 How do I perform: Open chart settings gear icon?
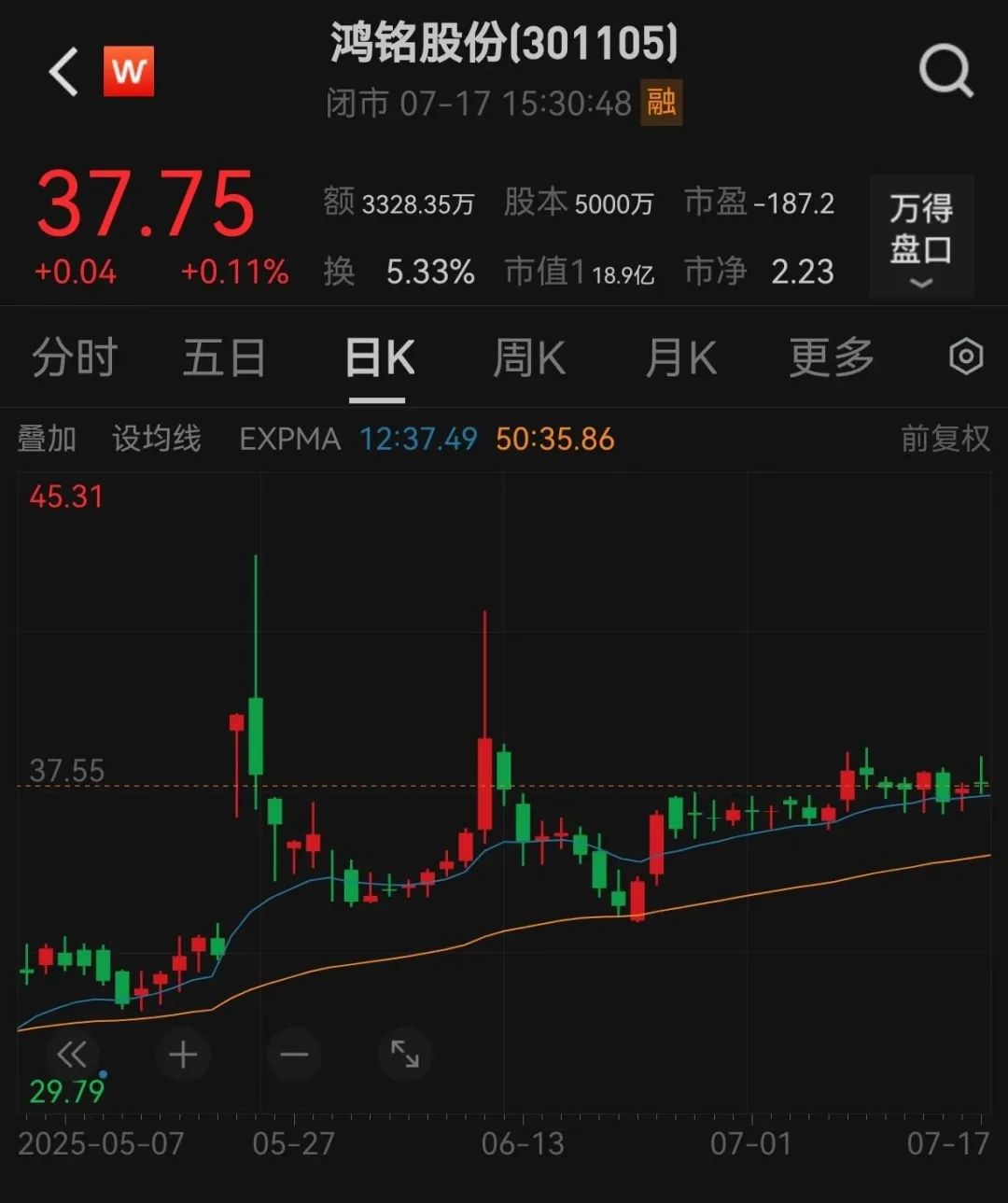[965, 357]
